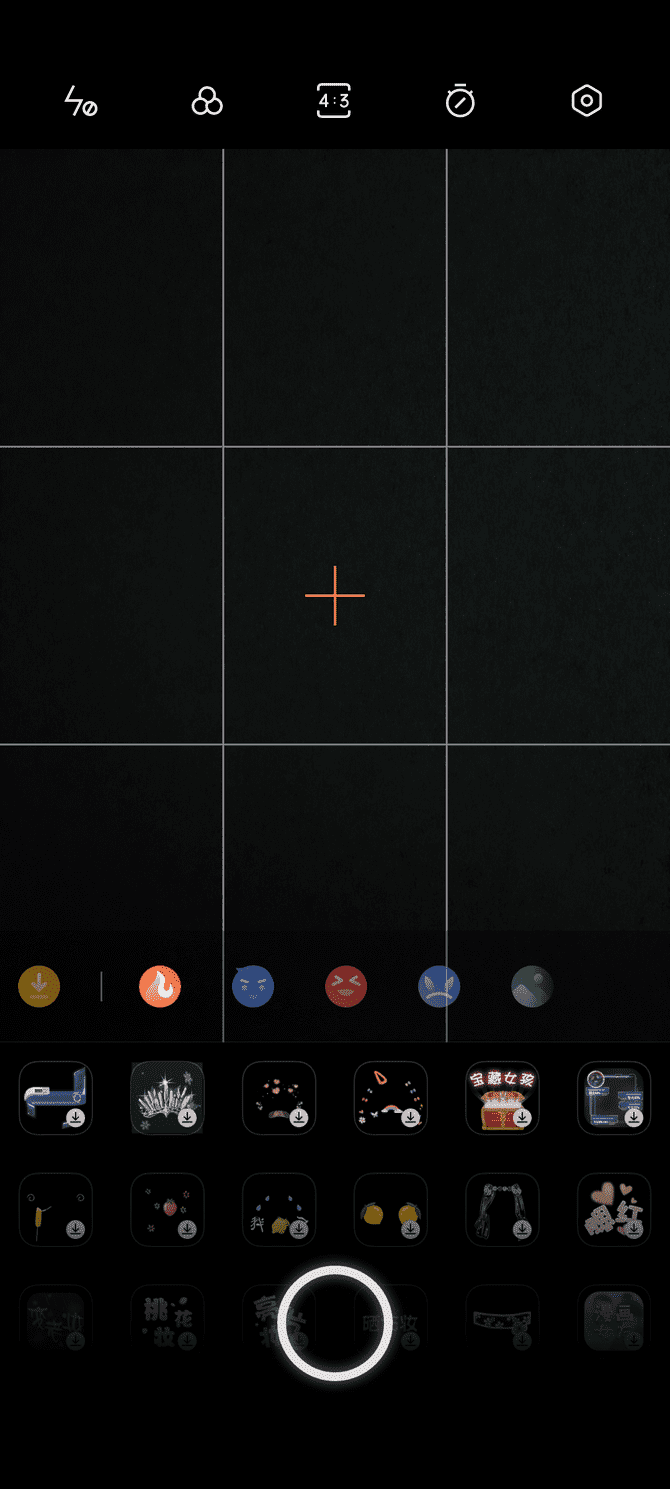
Task: Change the 4:3 aspect ratio
Action: pyautogui.click(x=334, y=101)
